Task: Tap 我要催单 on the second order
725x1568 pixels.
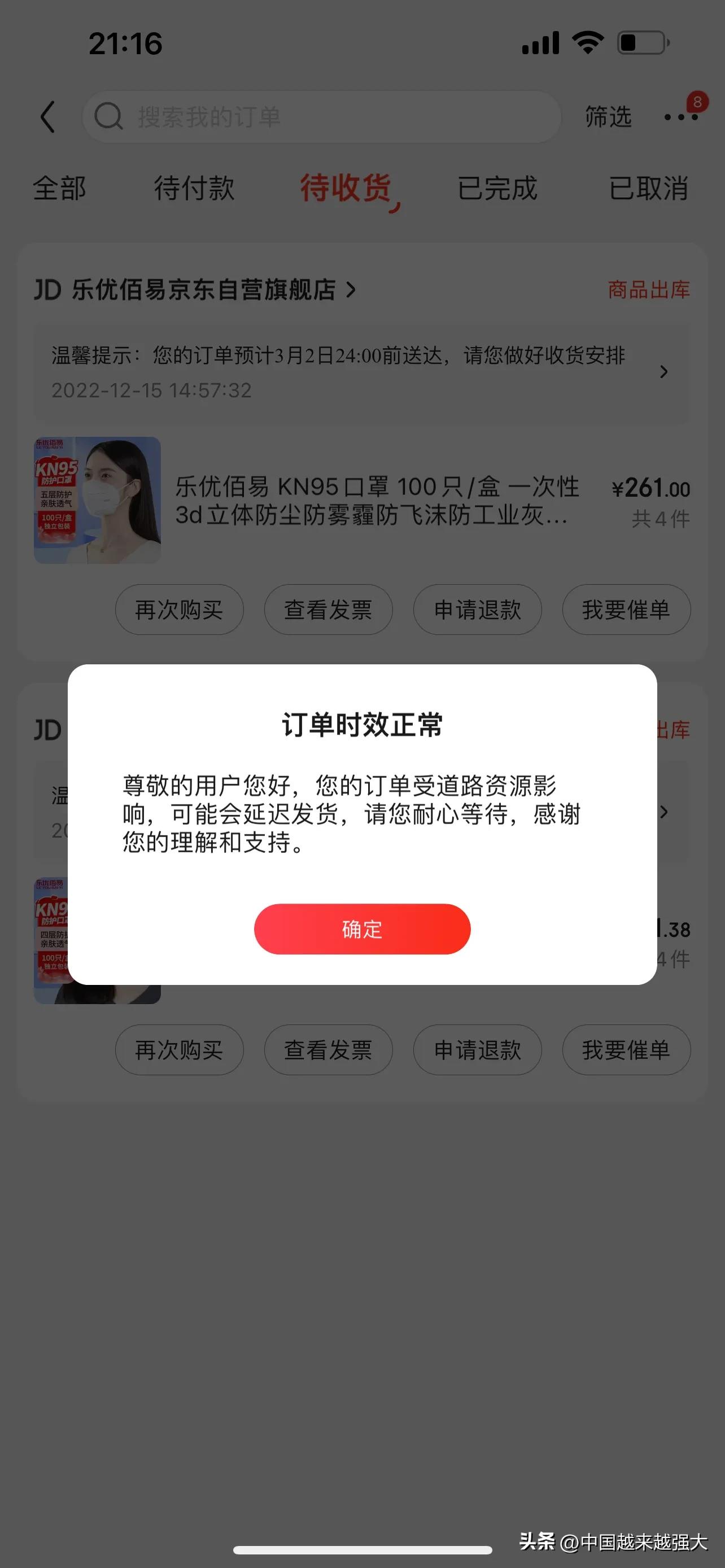Action: (626, 1050)
